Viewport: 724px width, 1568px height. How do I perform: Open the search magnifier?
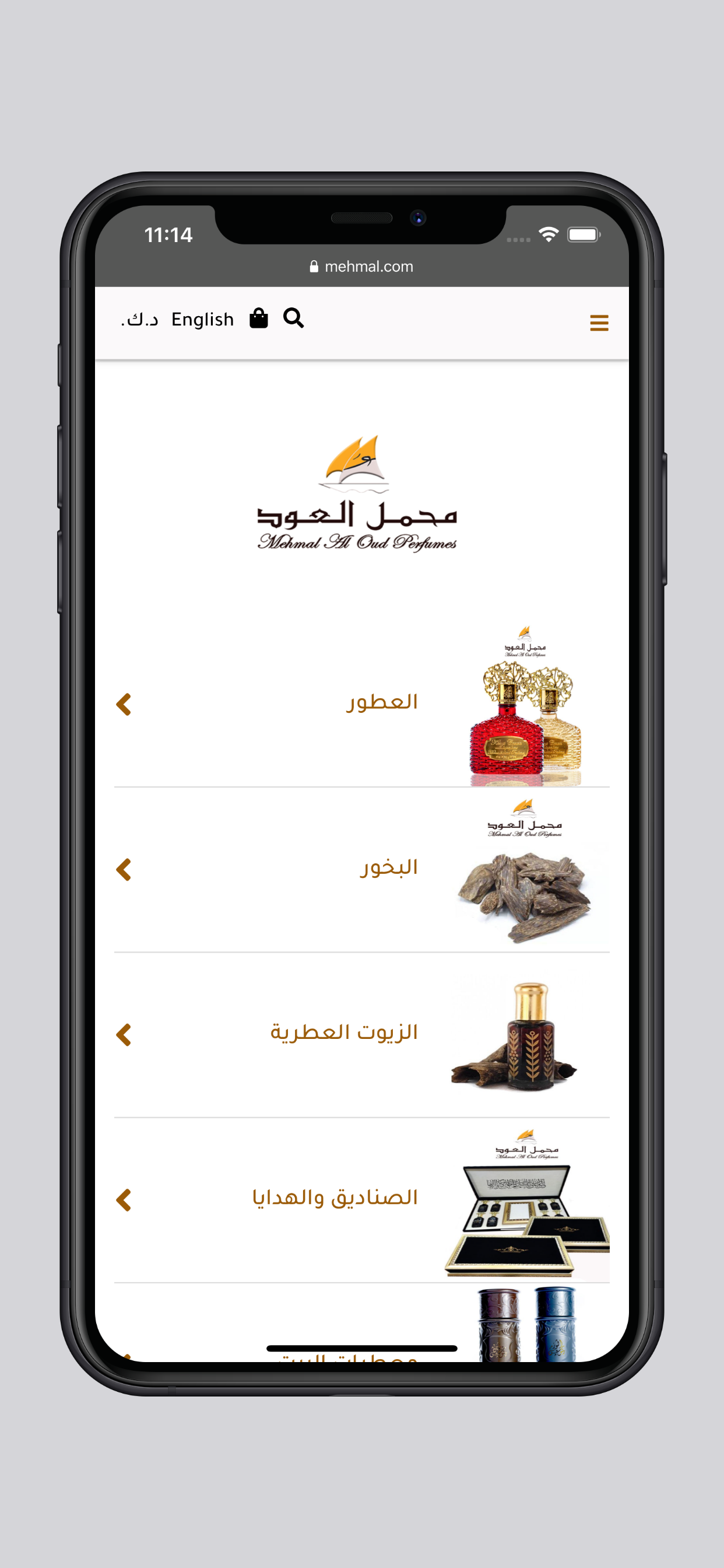pyautogui.click(x=293, y=318)
